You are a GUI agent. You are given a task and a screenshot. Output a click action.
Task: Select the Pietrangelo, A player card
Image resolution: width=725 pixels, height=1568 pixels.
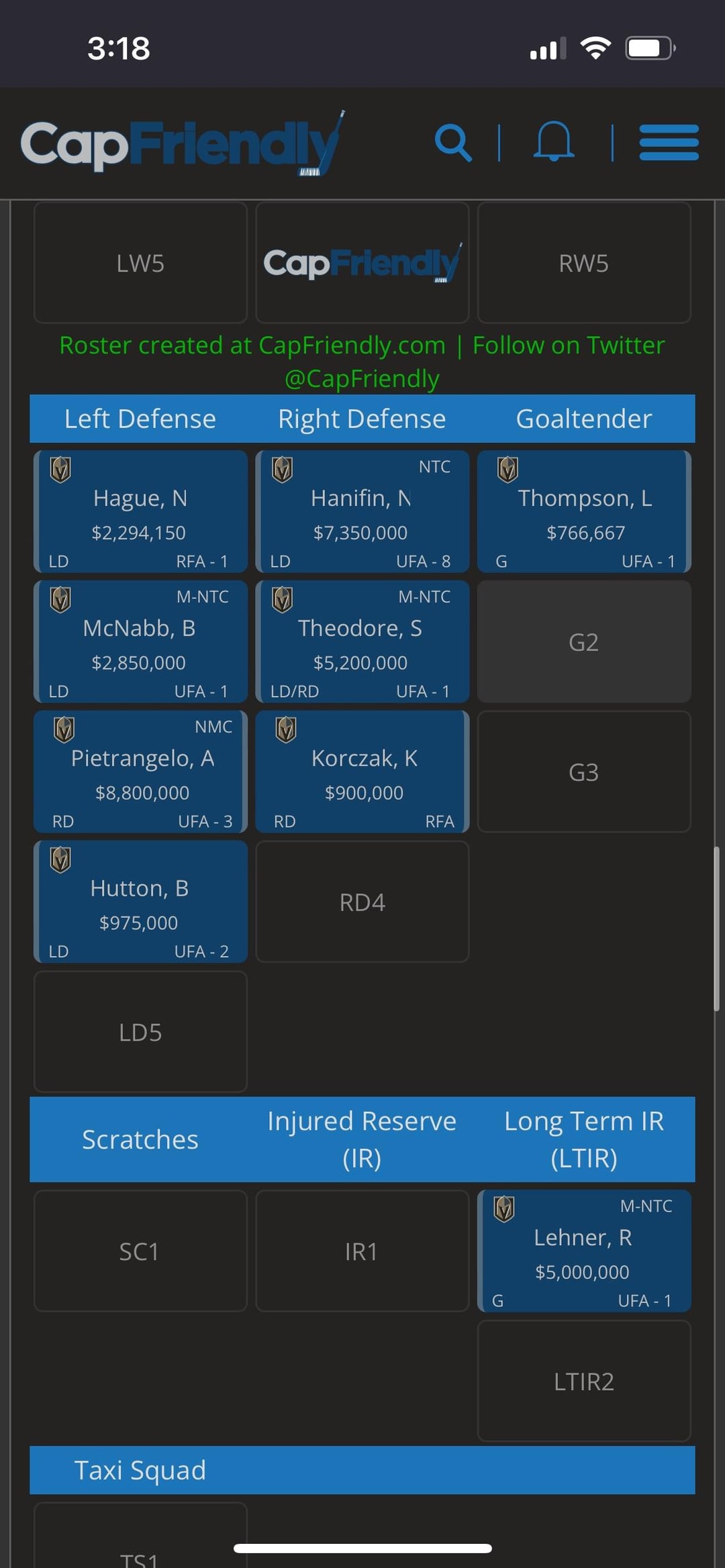(x=140, y=772)
